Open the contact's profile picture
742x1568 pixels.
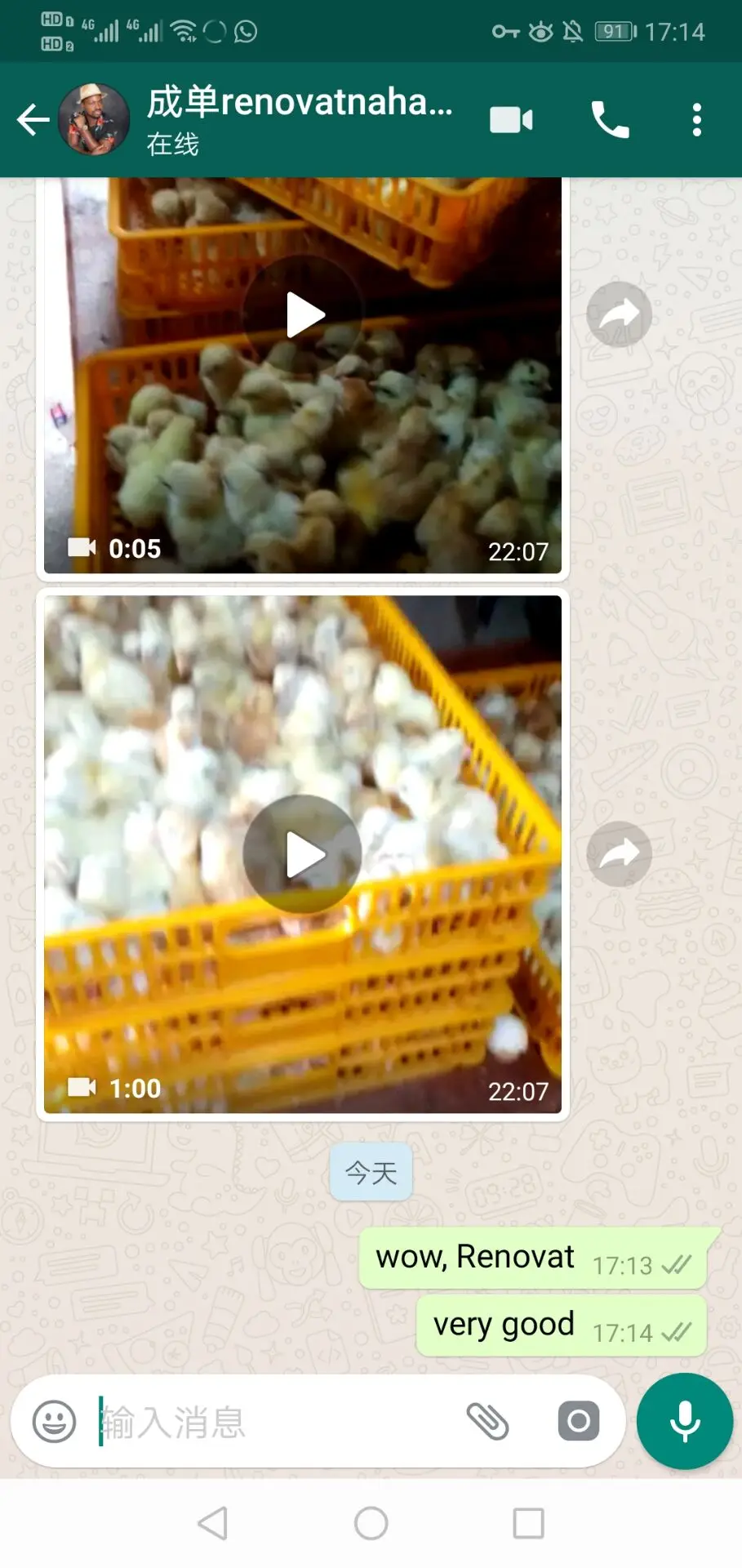[x=94, y=119]
